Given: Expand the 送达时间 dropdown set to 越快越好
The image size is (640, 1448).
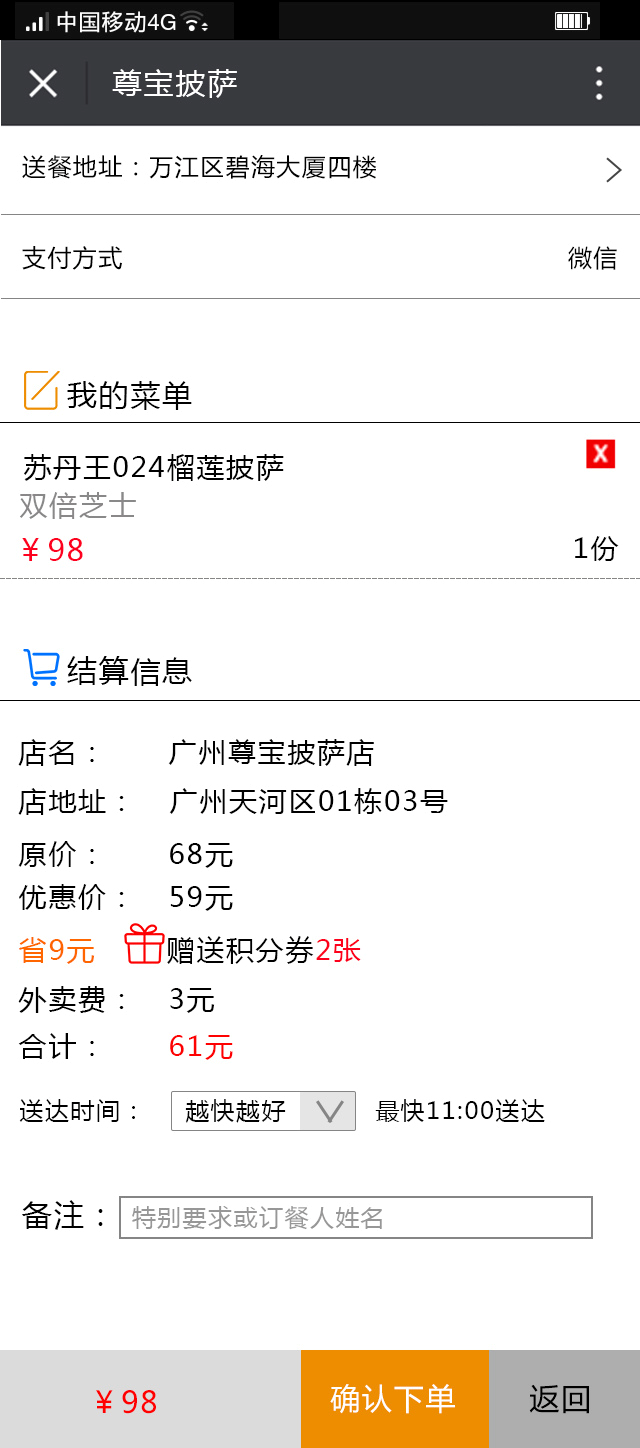Looking at the screenshot, I should pyautogui.click(x=263, y=1111).
